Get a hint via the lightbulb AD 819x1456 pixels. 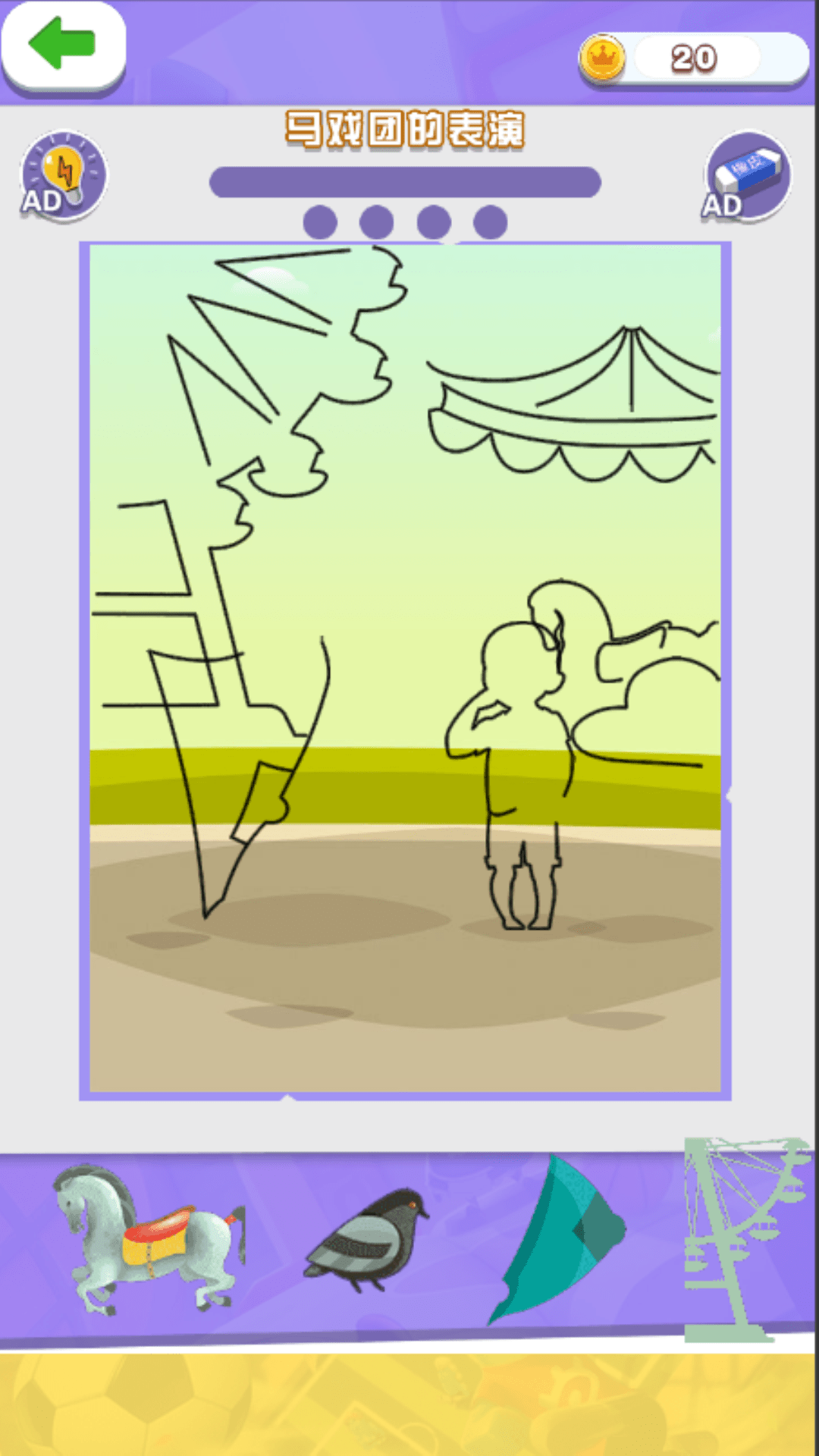tap(63, 176)
